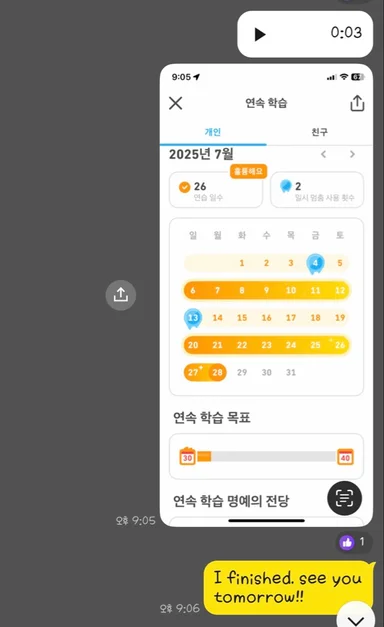Tap the thumbs-up reaction under the image
Image resolution: width=384 pixels, height=627 pixels.
[x=354, y=542]
